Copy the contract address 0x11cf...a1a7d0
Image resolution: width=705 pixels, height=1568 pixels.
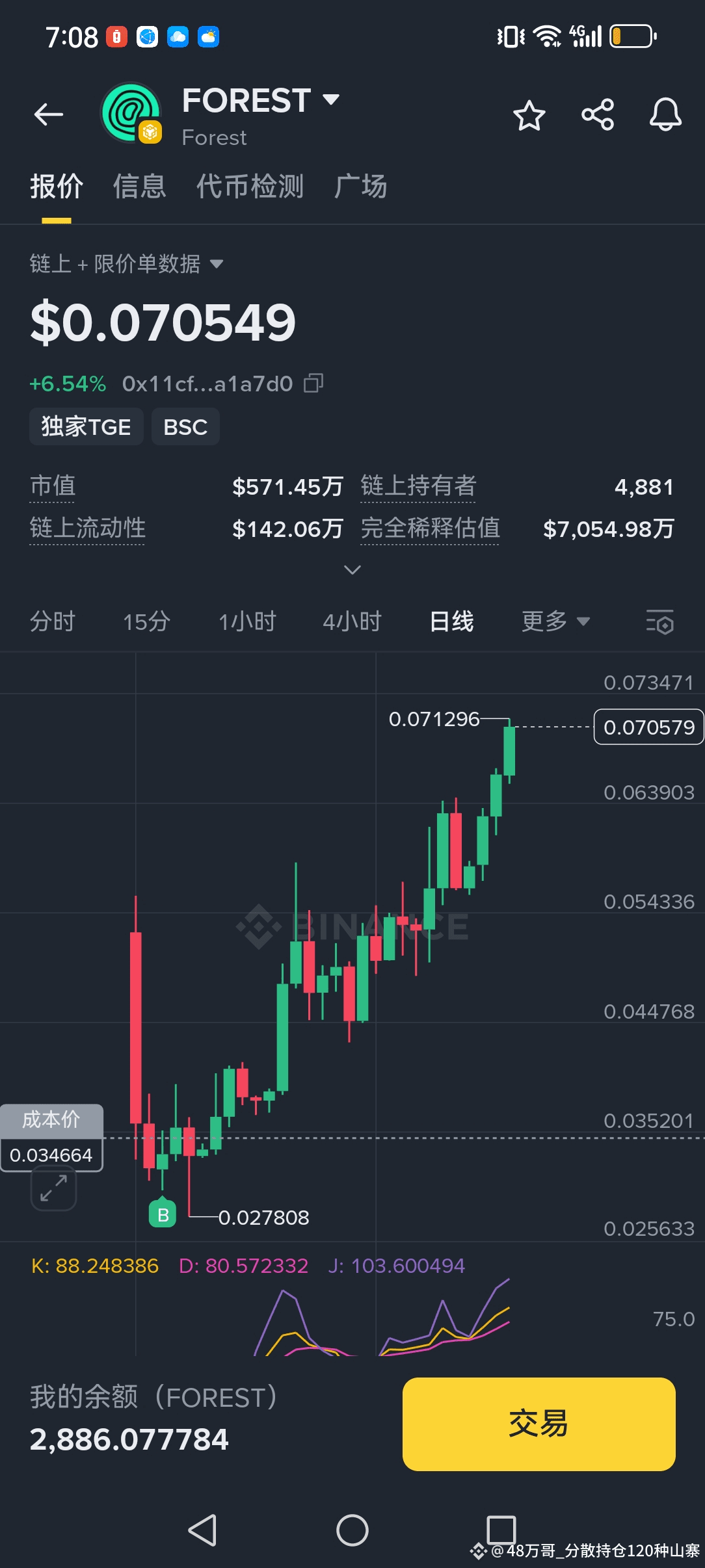[x=313, y=384]
